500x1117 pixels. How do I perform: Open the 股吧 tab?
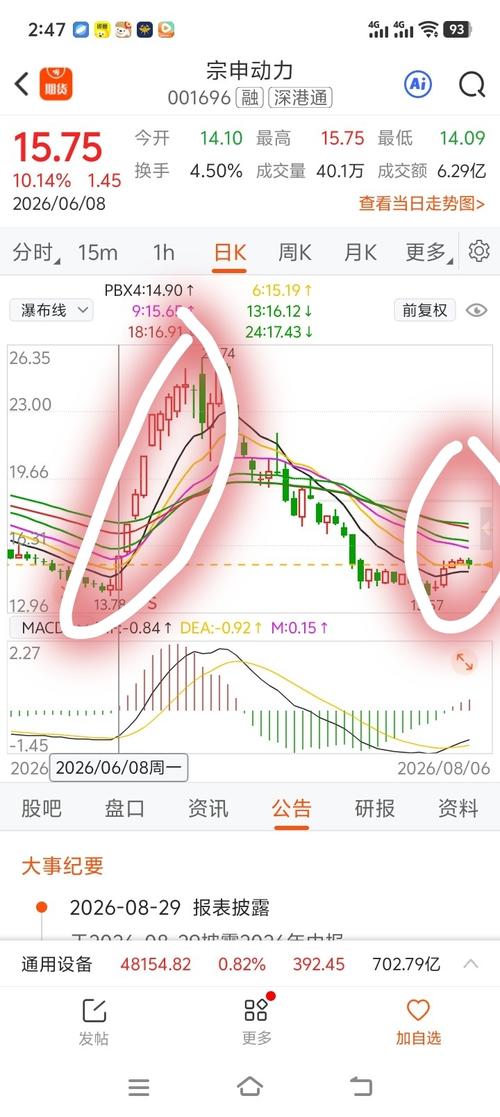tap(41, 809)
